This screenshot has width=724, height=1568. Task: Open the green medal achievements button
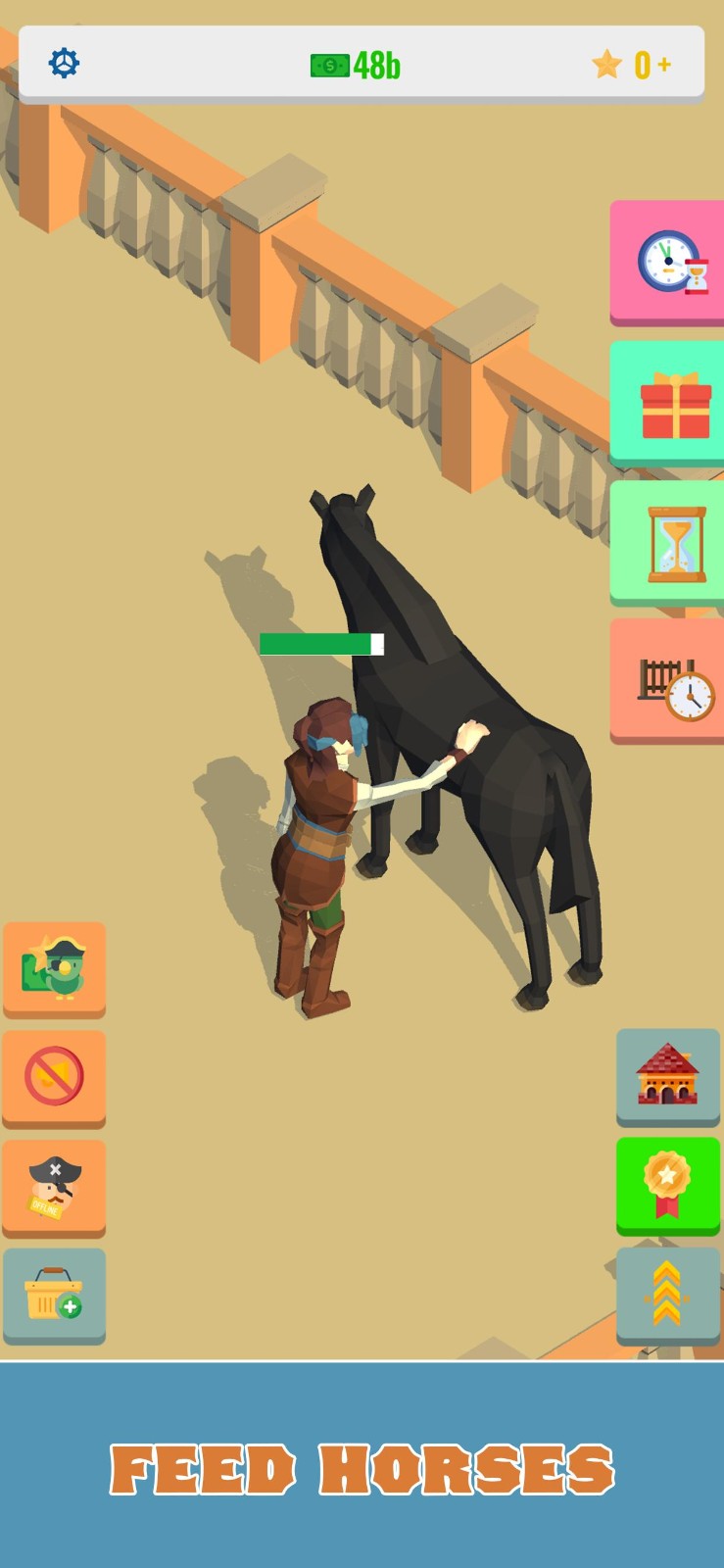click(x=668, y=1185)
